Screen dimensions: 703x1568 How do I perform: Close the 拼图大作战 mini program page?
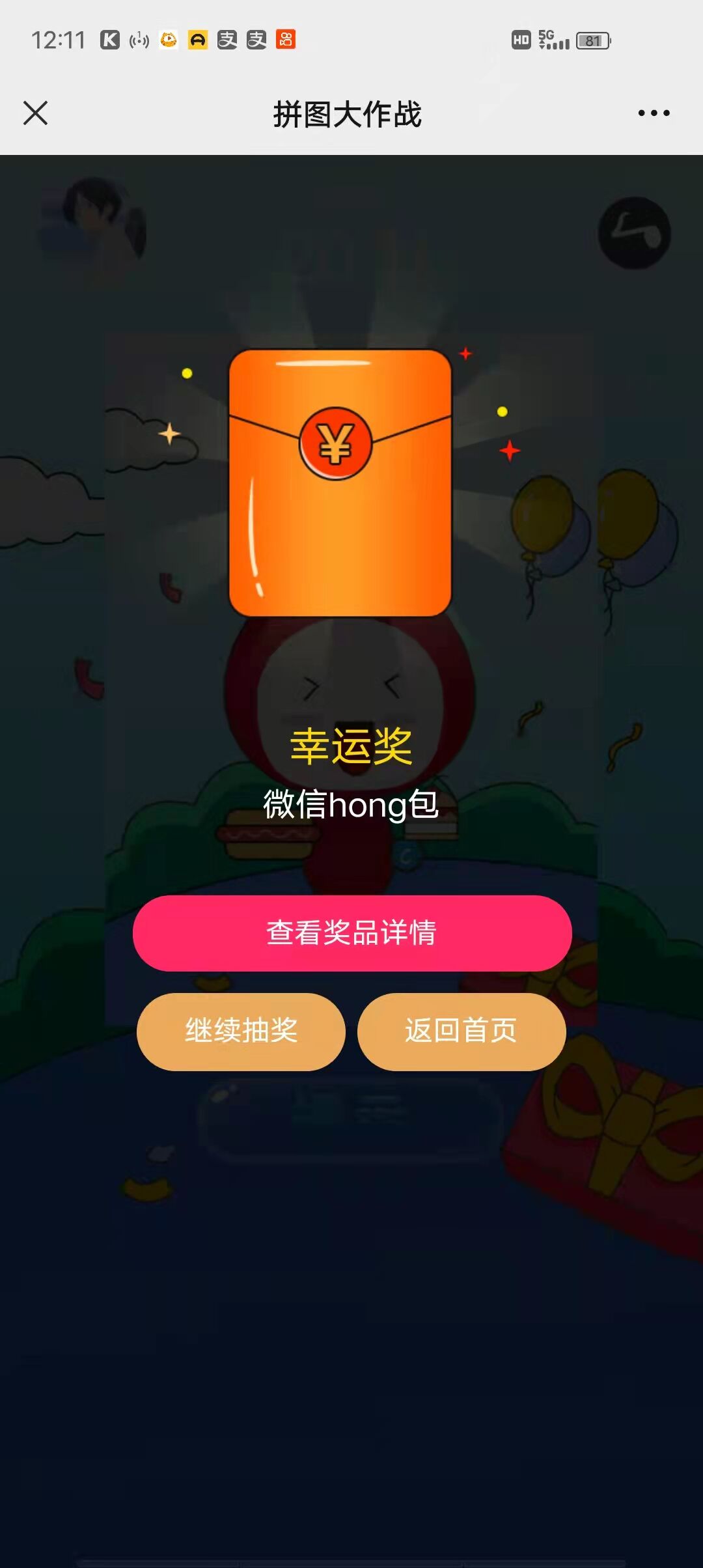(x=36, y=113)
